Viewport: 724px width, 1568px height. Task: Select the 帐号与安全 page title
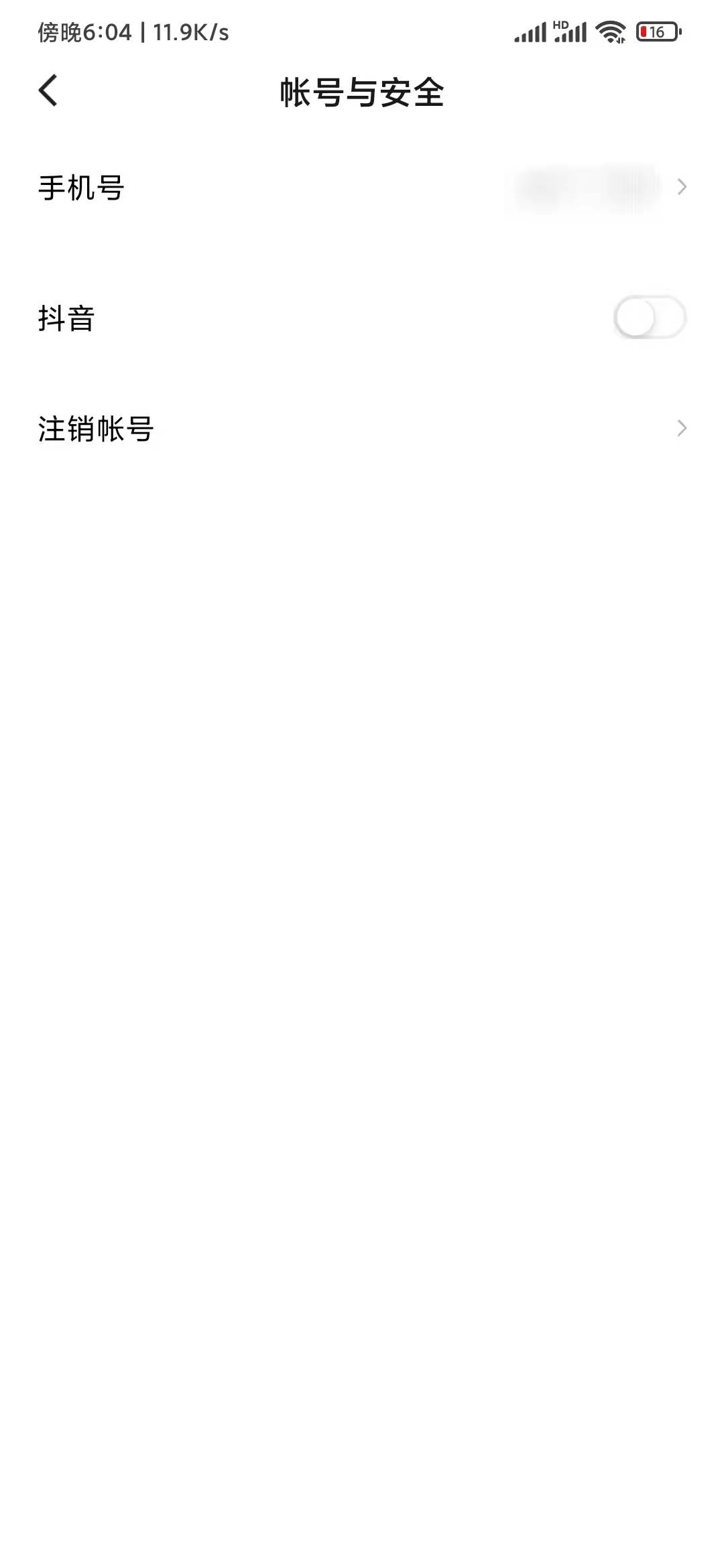[x=362, y=92]
